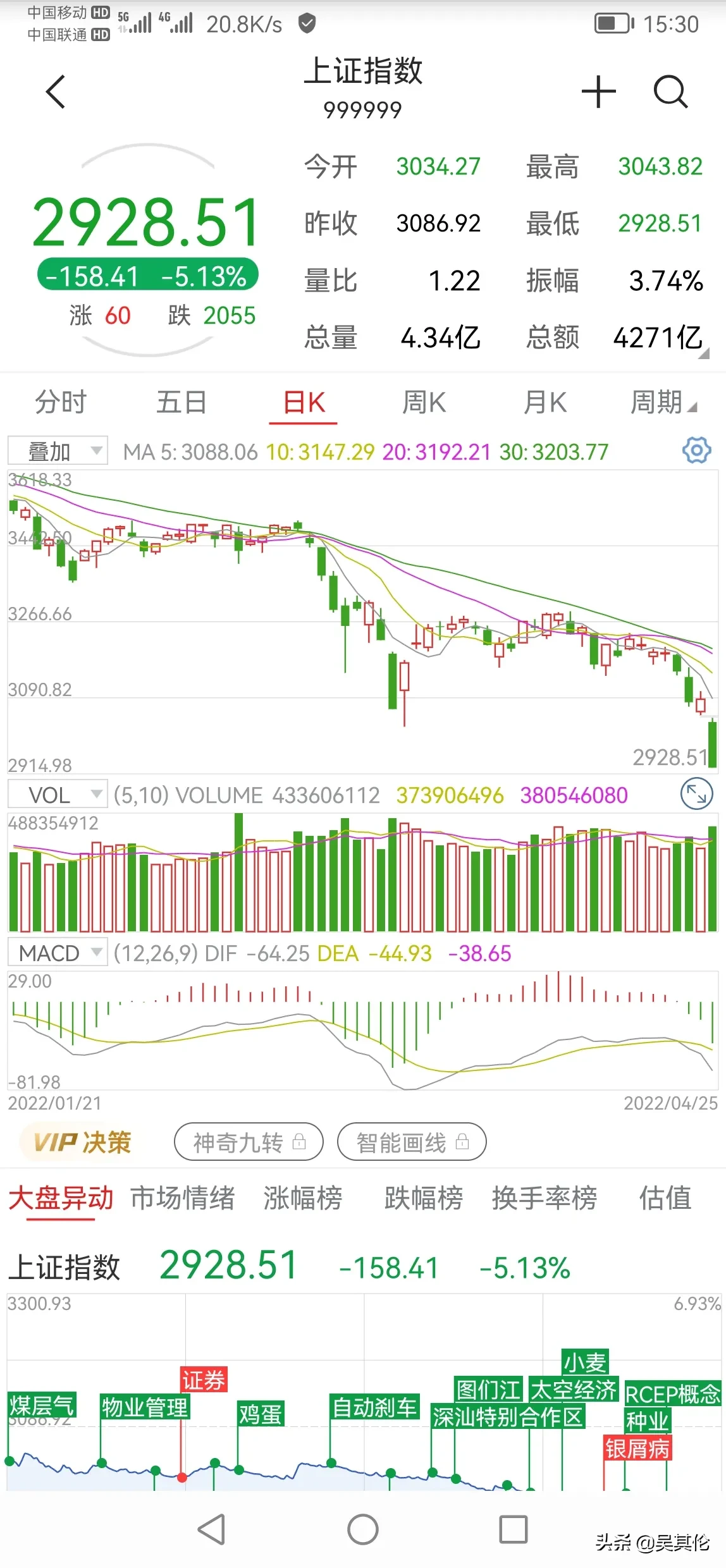Open the 叠加 overlay dropdown
The width and height of the screenshot is (726, 1568).
coord(58,451)
